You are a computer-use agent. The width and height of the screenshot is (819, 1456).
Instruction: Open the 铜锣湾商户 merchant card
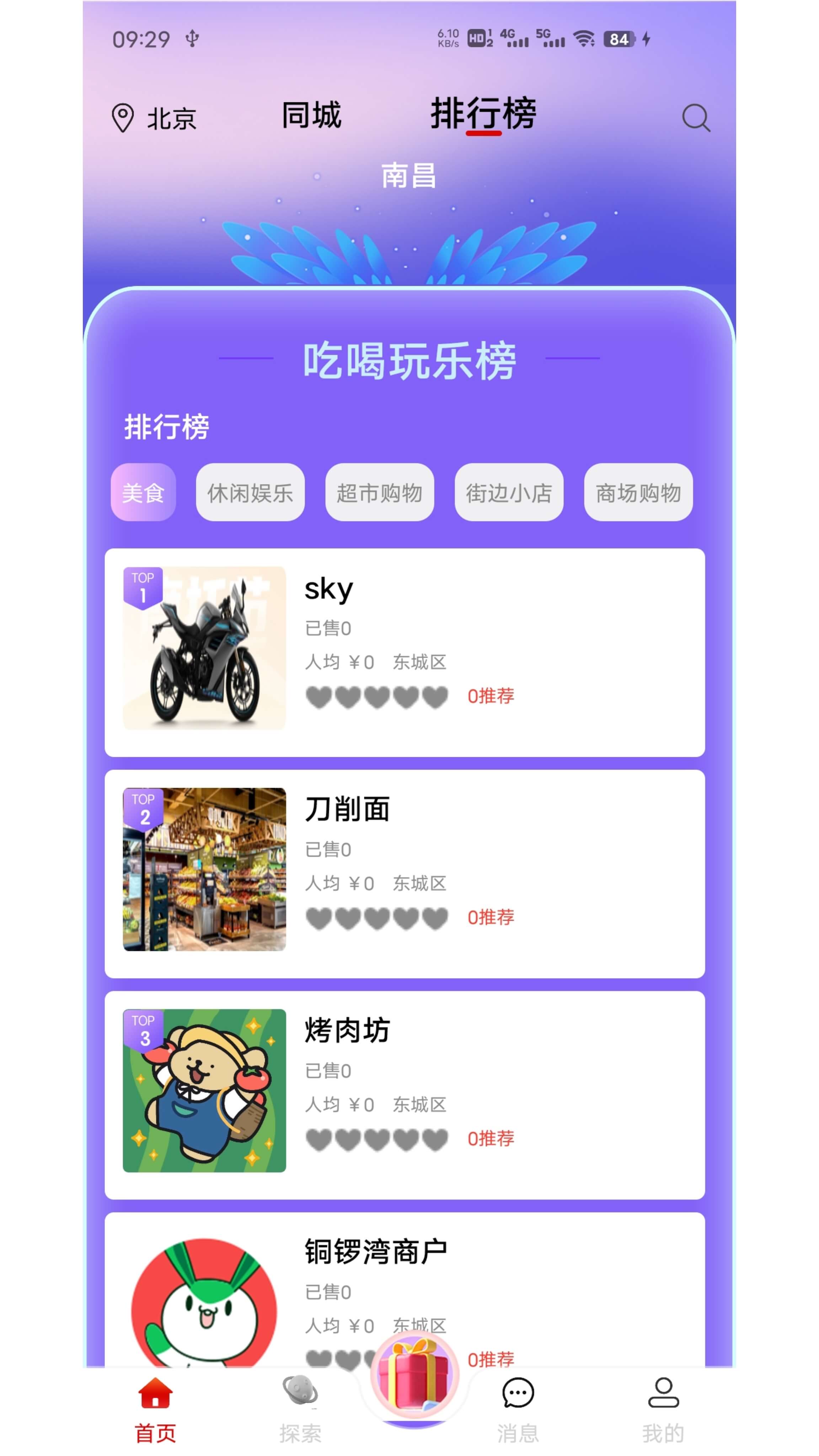(x=404, y=1283)
